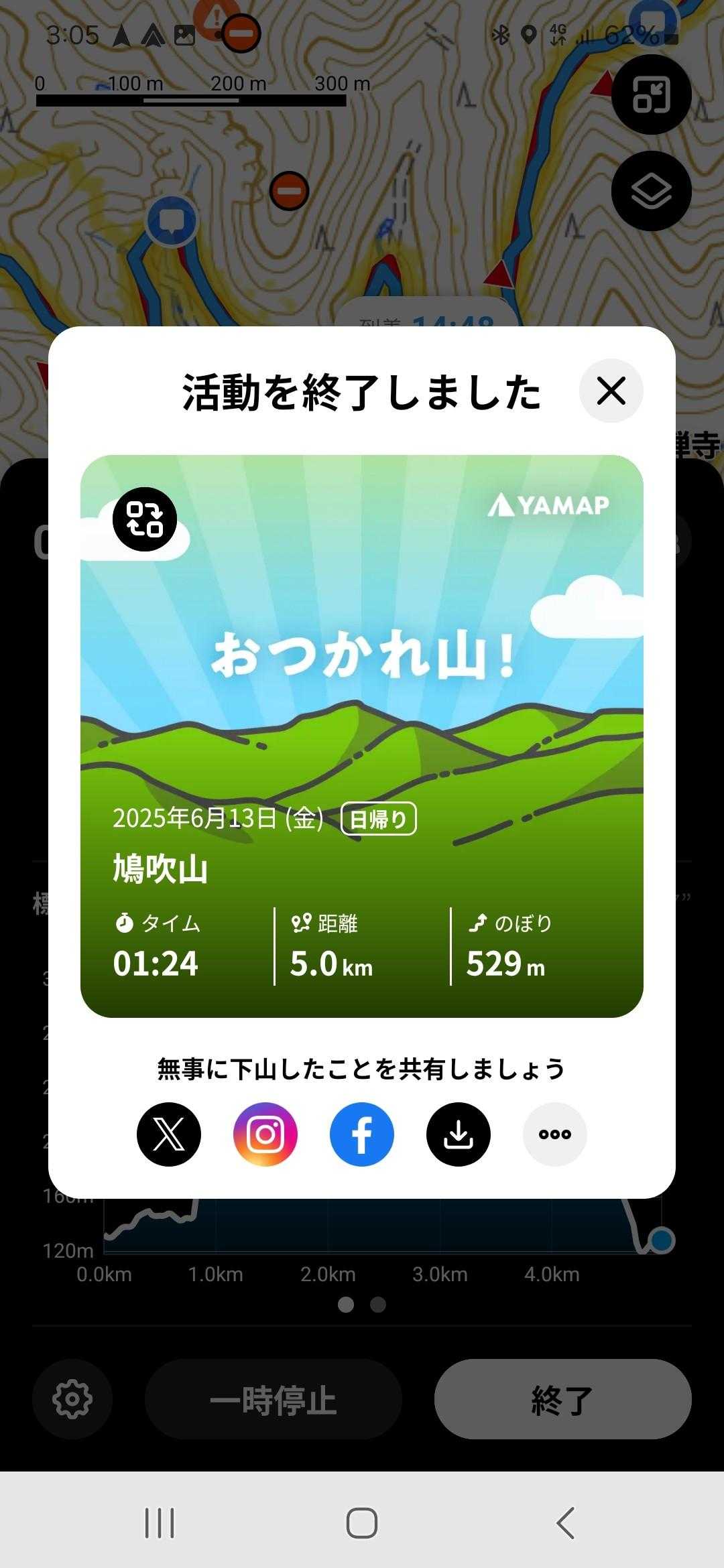Open the system home screen
The width and height of the screenshot is (724, 1568).
click(362, 1523)
